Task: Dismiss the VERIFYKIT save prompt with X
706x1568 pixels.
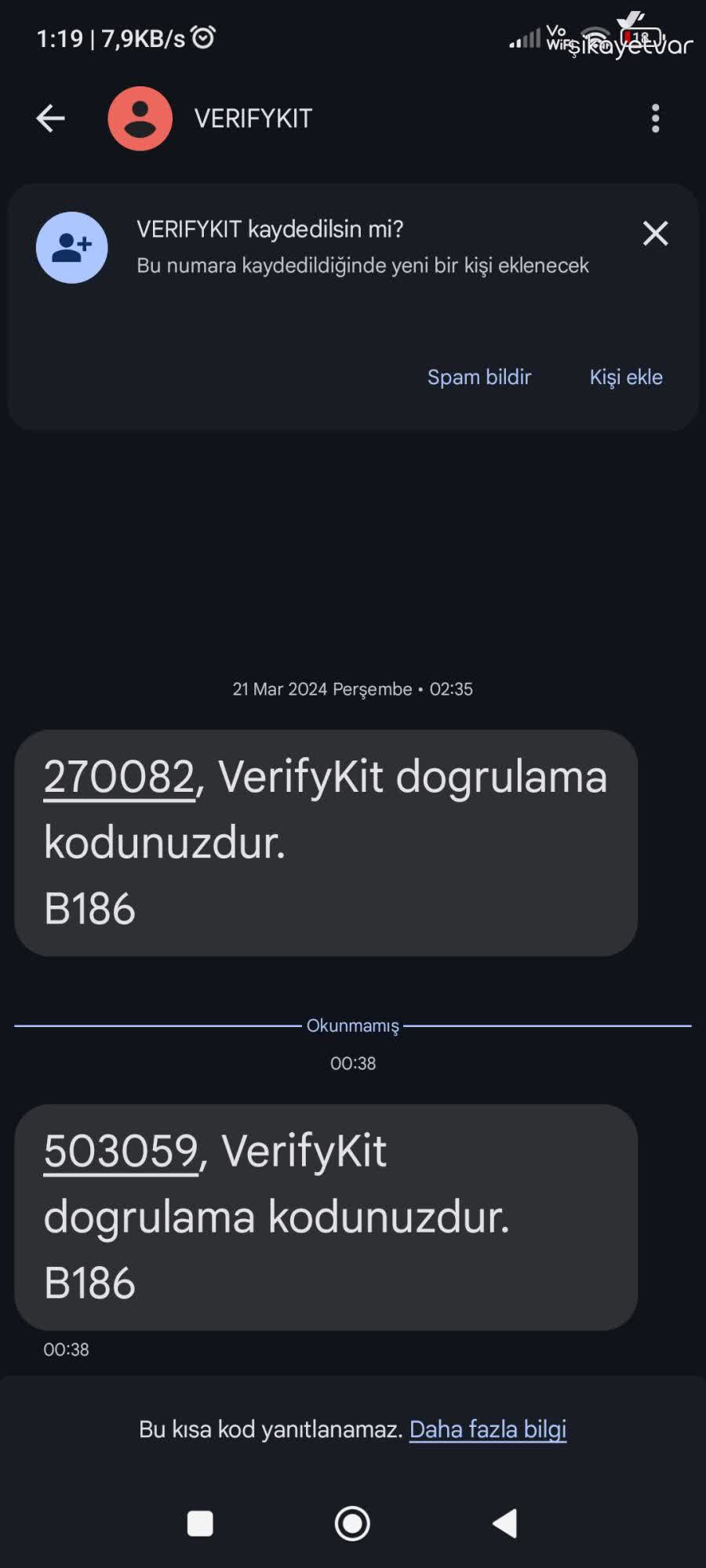Action: [x=655, y=234]
